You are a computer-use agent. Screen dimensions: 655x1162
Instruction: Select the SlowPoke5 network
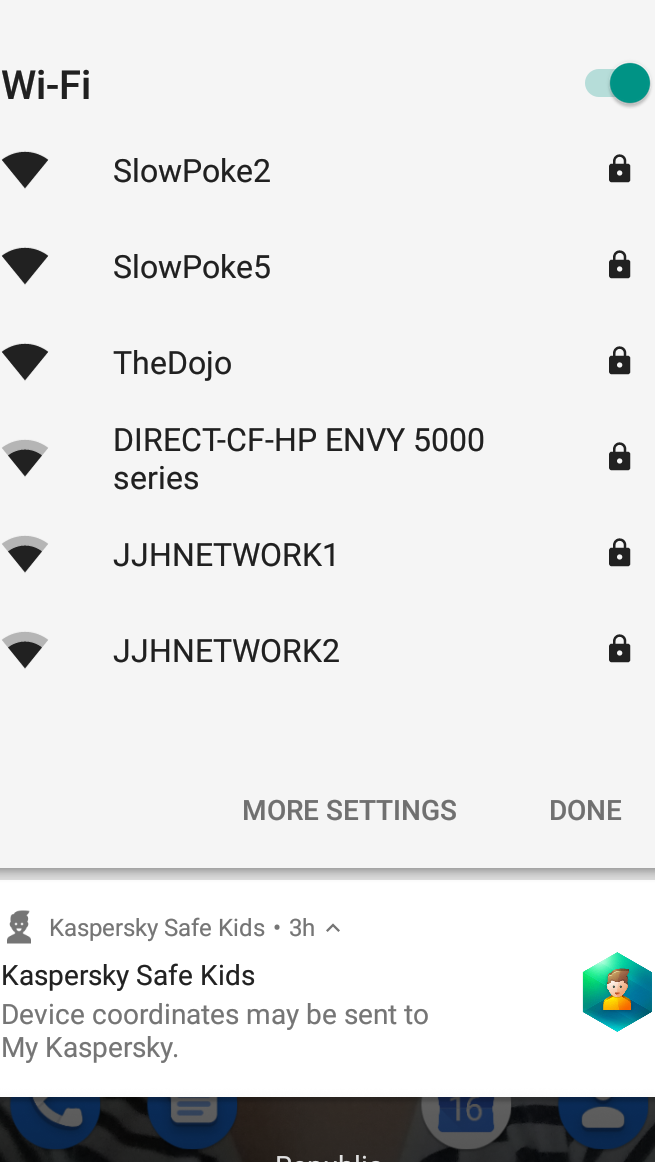point(192,267)
